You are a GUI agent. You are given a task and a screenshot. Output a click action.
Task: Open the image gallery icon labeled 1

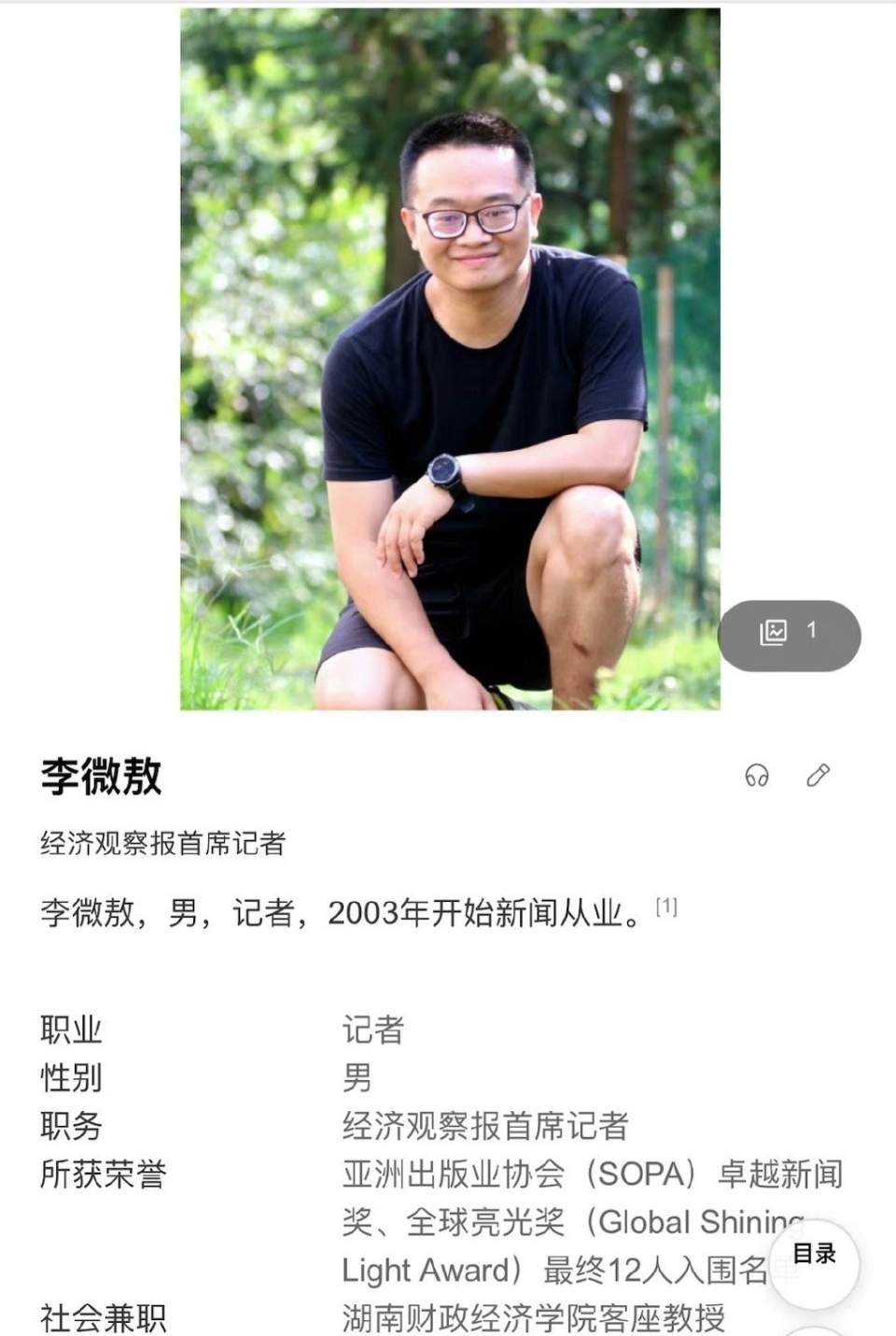click(789, 634)
